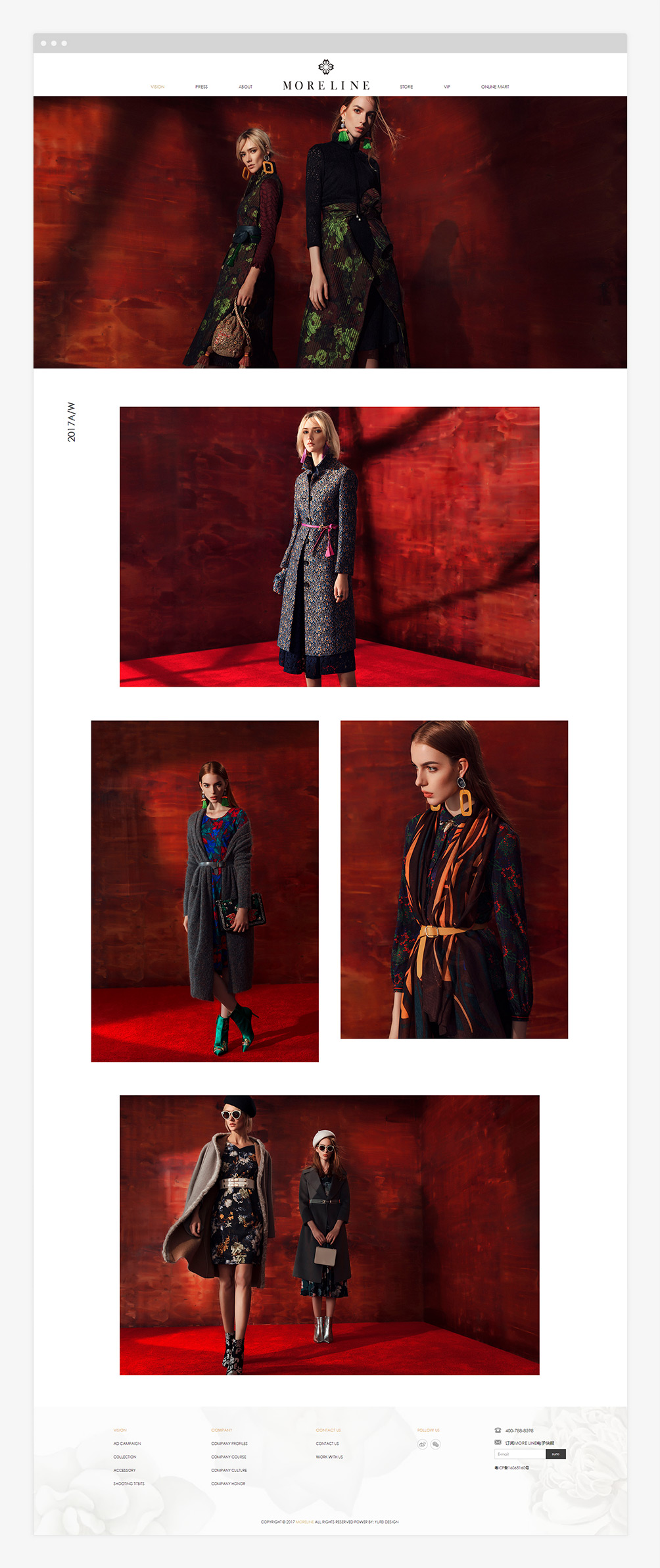This screenshot has width=660, height=1568.
Task: Select Store in the top navigation
Action: 406,87
